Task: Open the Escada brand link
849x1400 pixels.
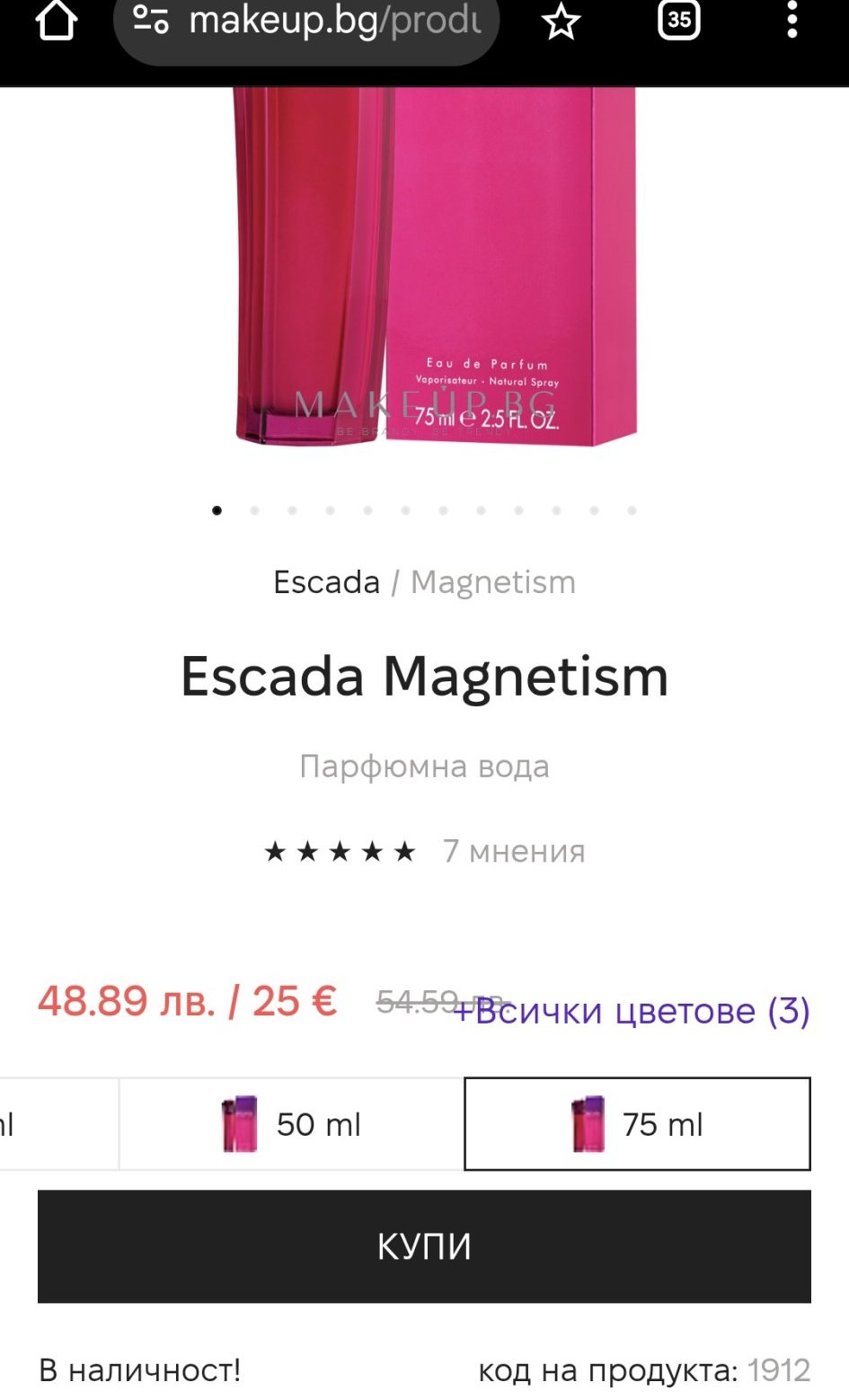Action: point(327,582)
